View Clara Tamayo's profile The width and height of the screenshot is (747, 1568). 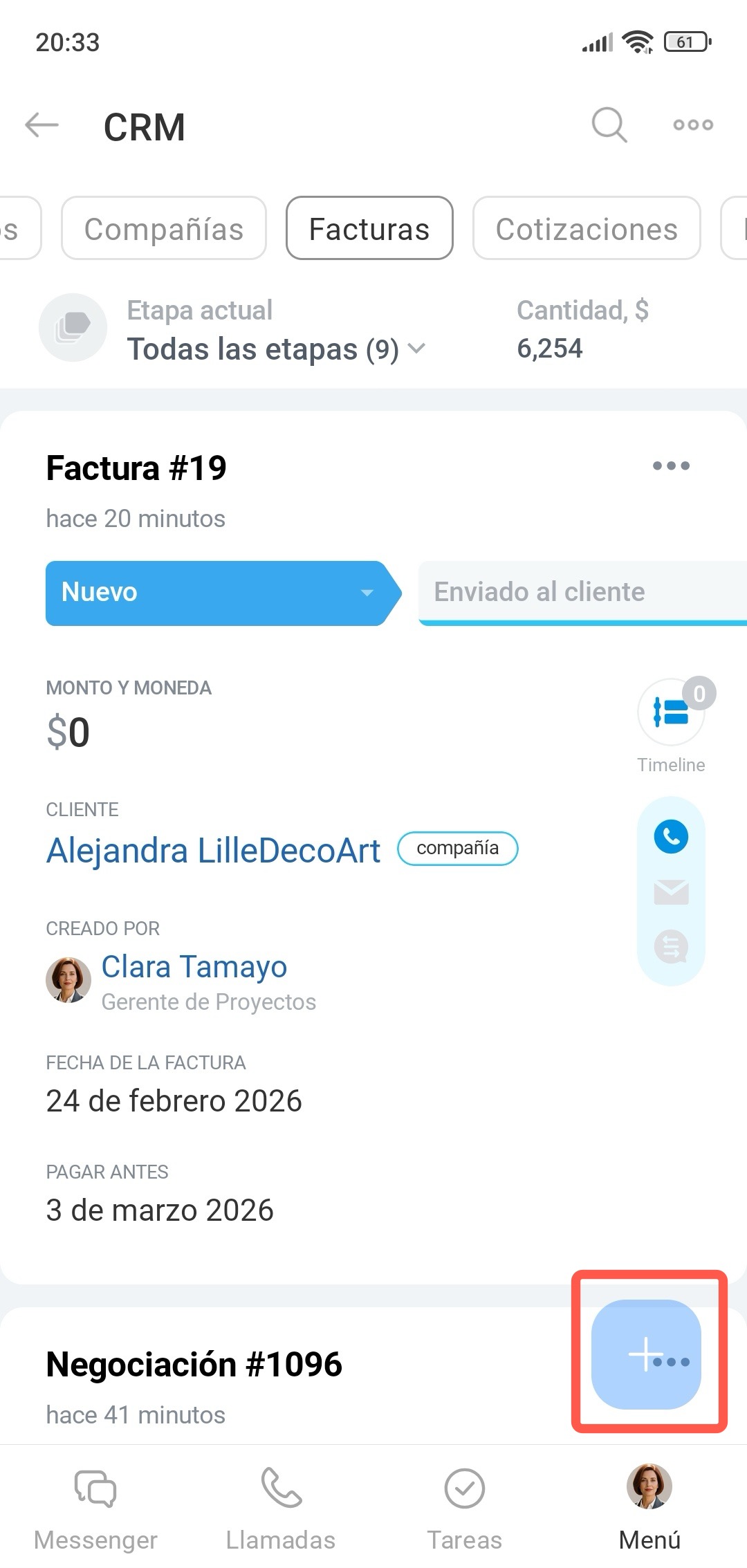pyautogui.click(x=194, y=967)
